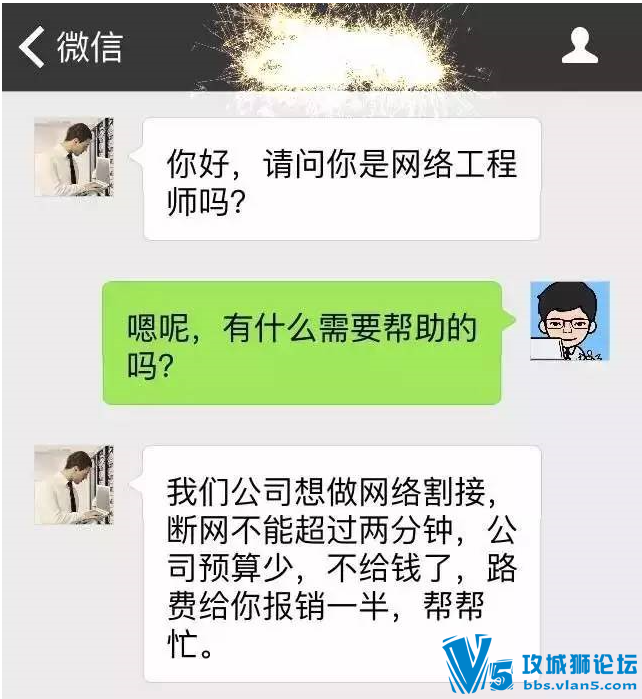The width and height of the screenshot is (642, 699).
Task: Go back to the 微信 chat list
Action: point(70,46)
